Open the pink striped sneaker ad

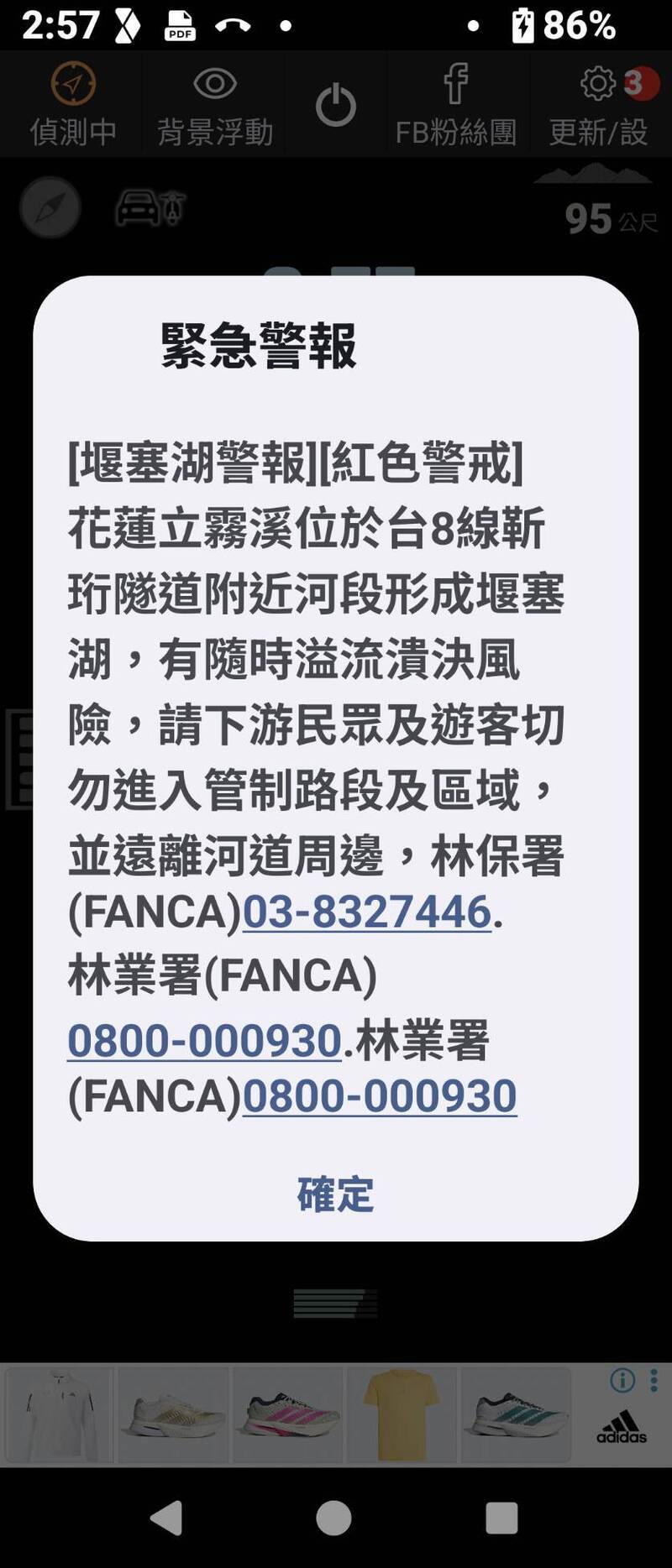[288, 1415]
